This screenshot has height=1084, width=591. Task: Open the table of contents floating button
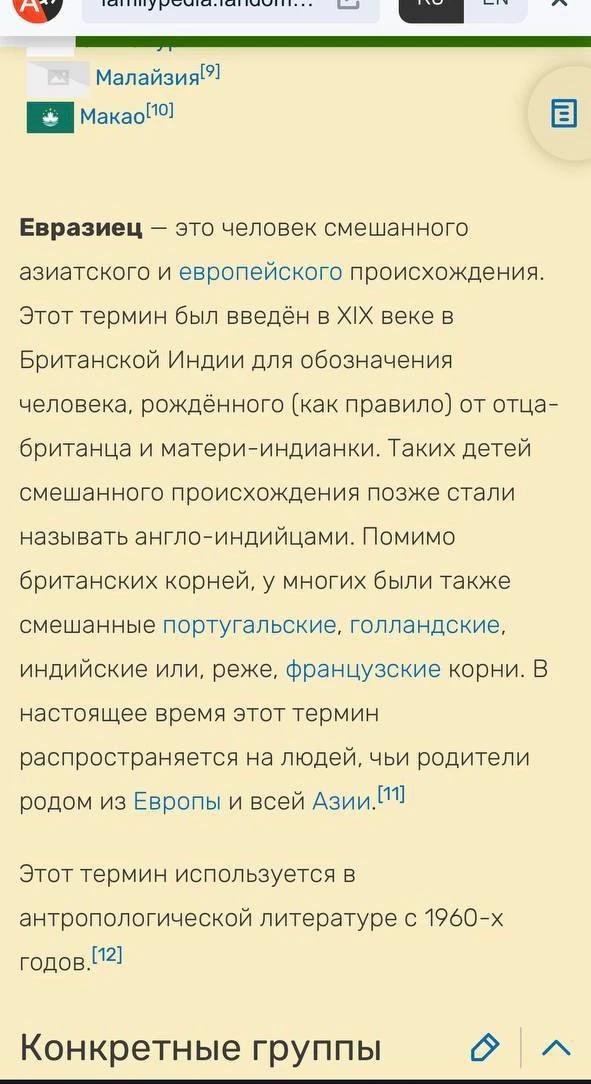point(563,113)
